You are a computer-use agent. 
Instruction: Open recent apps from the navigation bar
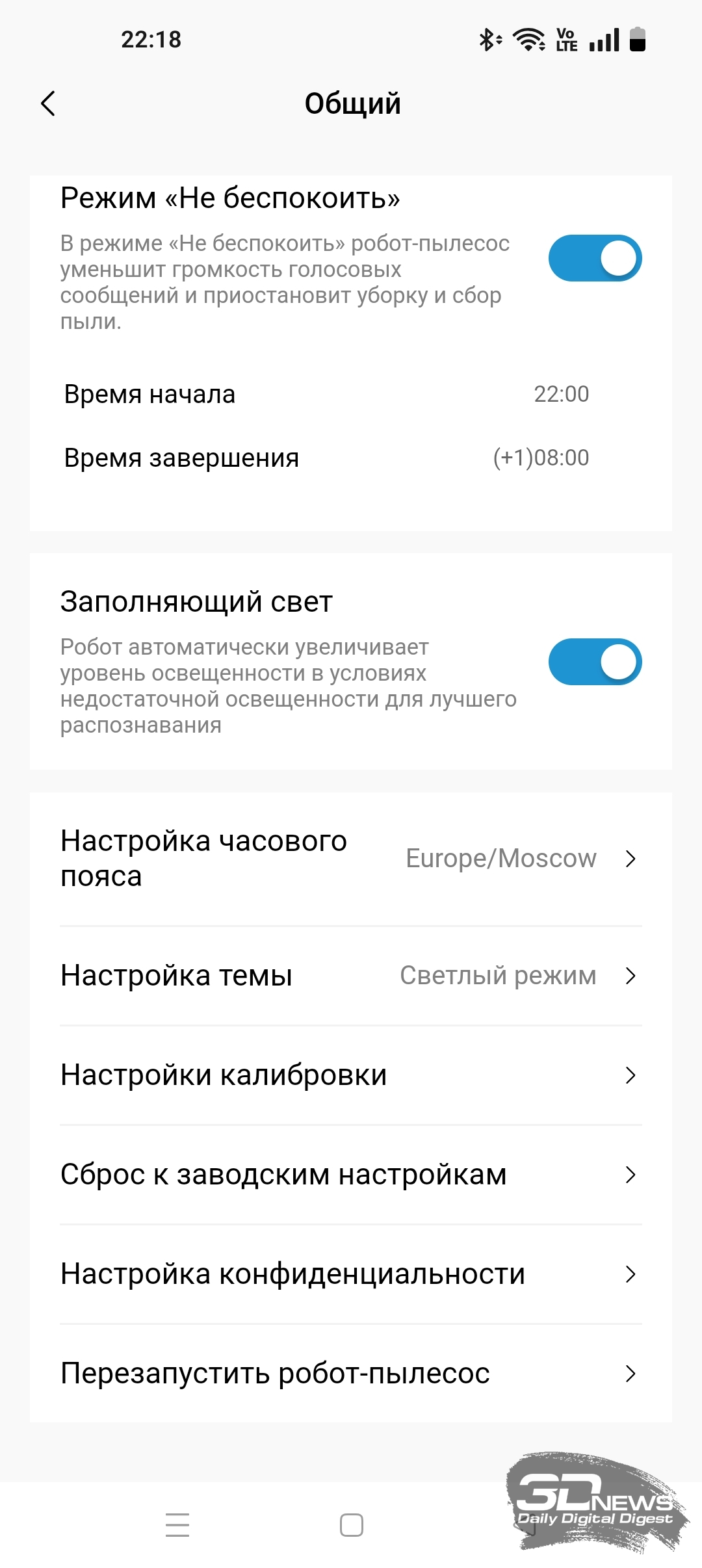coord(177,1525)
